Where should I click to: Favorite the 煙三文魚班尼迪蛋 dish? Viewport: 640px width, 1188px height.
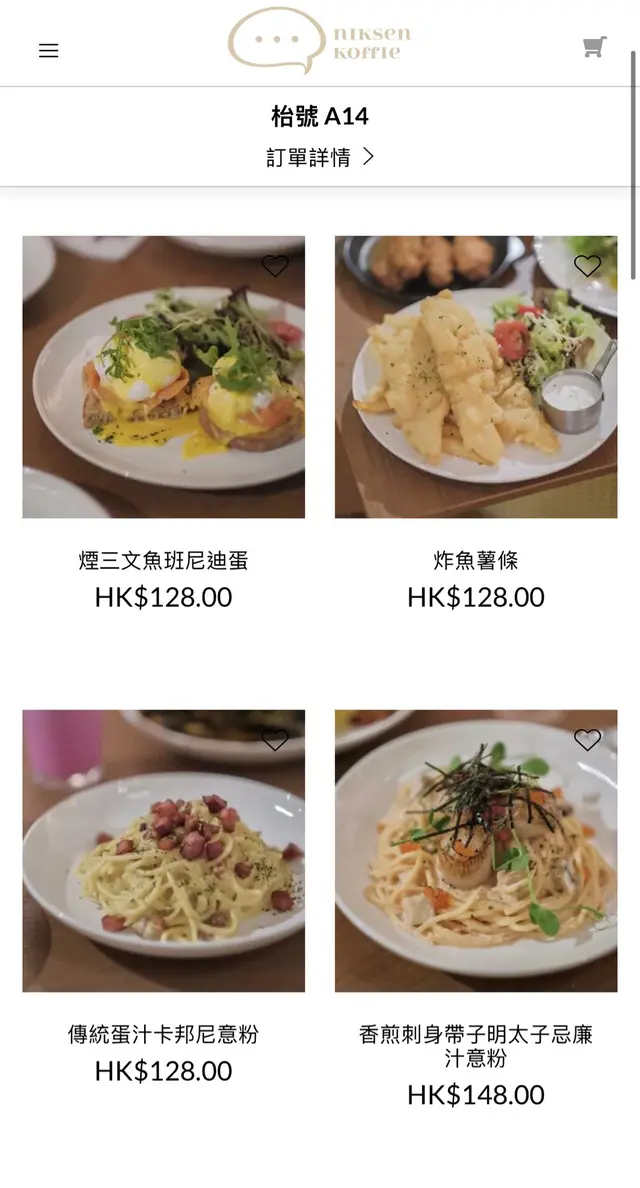(x=275, y=266)
